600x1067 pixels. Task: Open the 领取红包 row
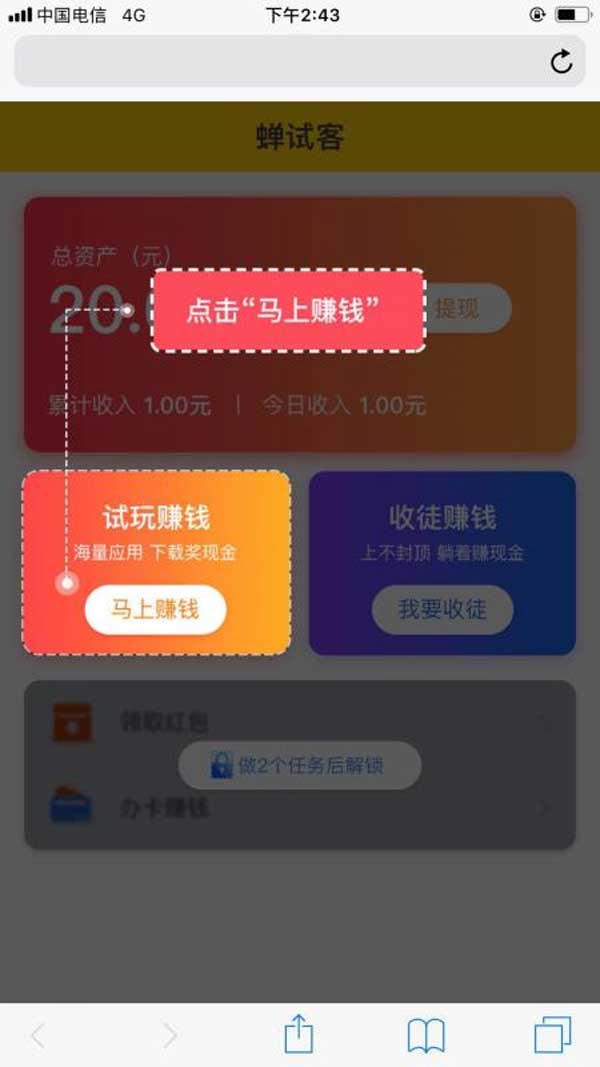(x=300, y=722)
